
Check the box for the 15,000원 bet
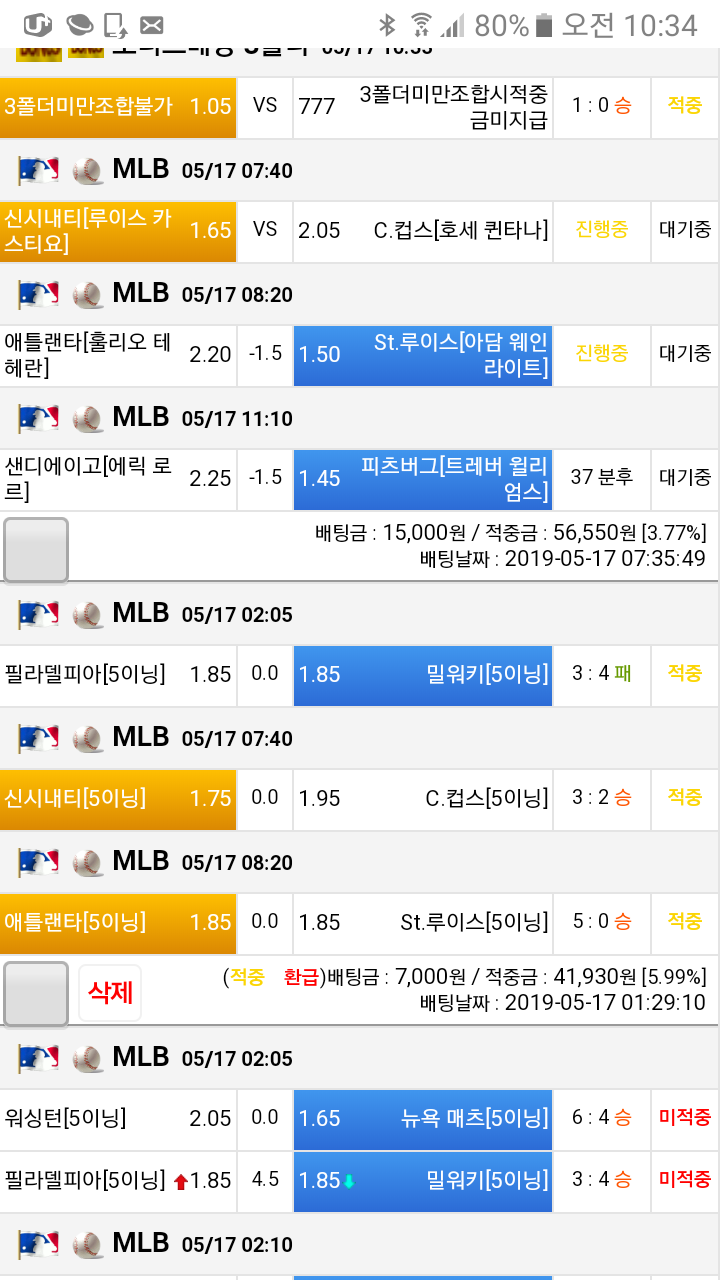(x=36, y=549)
